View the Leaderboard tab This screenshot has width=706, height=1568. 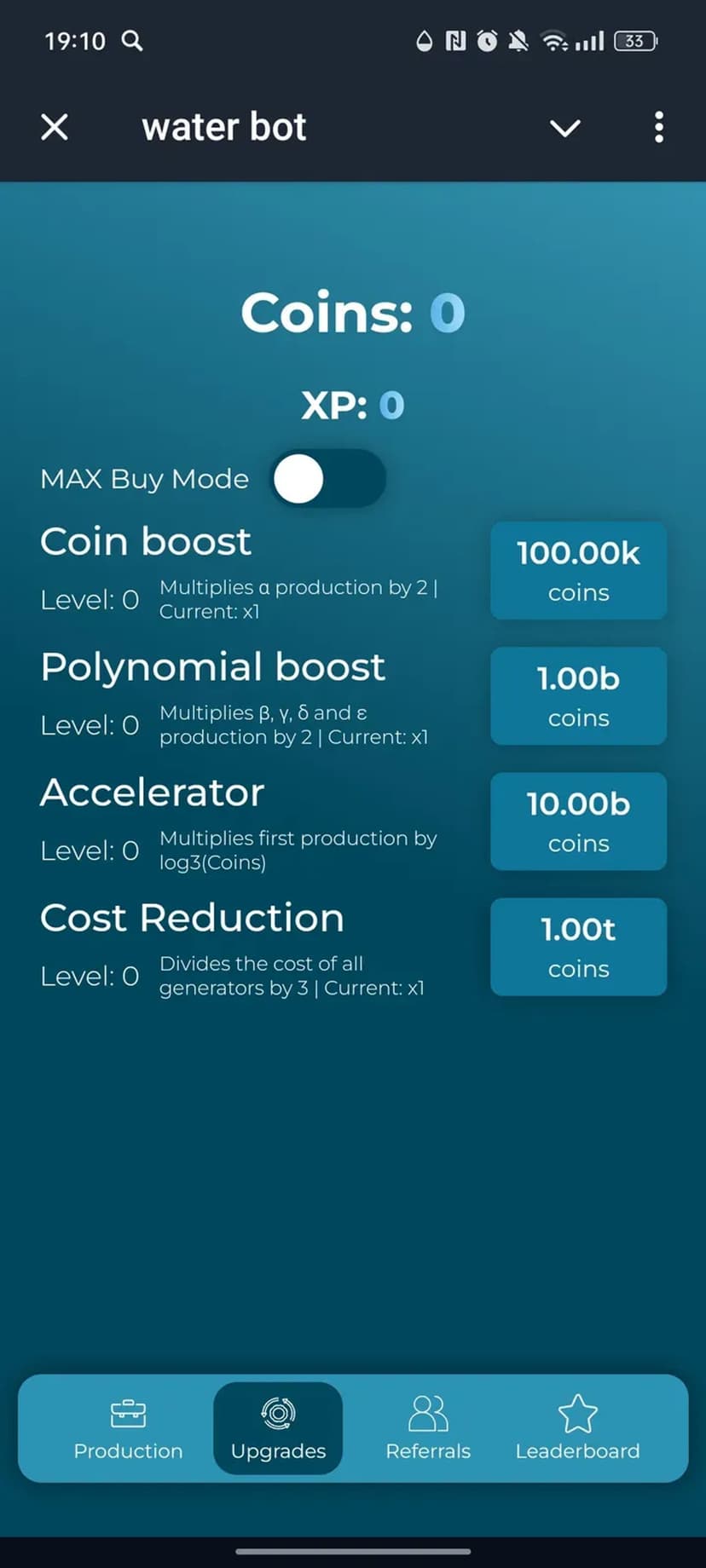point(577,1428)
